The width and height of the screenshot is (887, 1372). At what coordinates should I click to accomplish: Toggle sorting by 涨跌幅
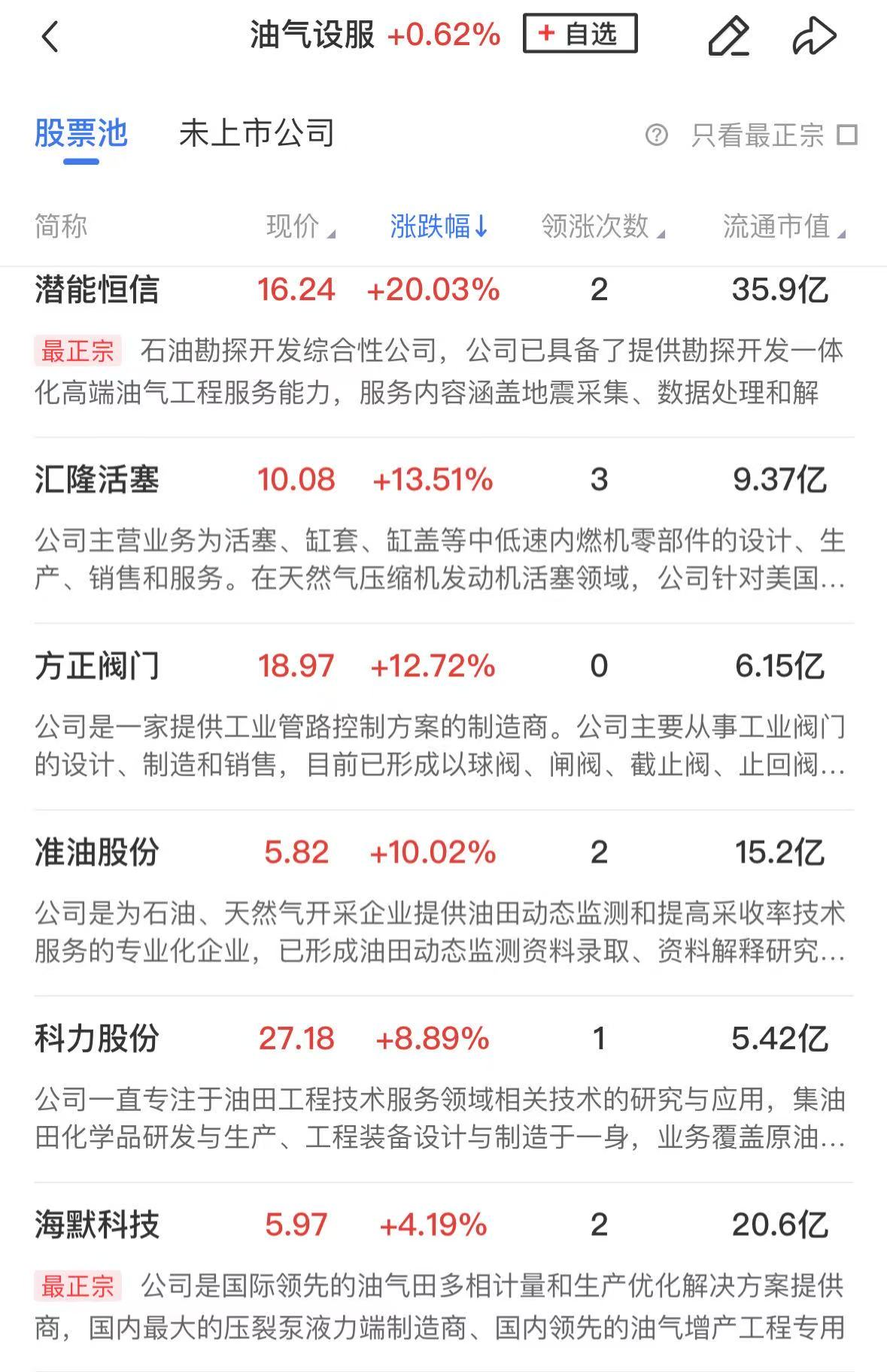coord(439,226)
